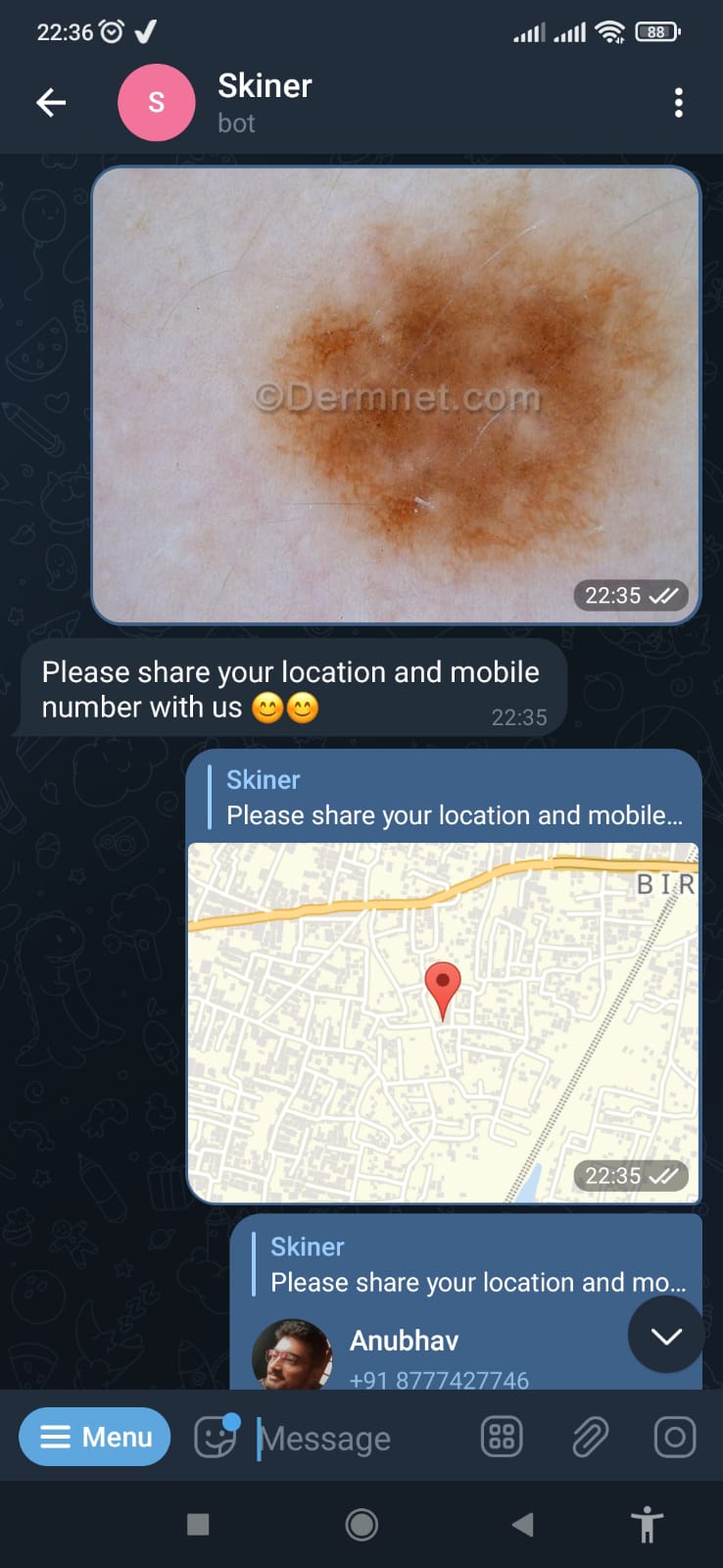Collapse chat with scroll-down chevron
Viewport: 723px width, 1568px height.
(665, 1335)
